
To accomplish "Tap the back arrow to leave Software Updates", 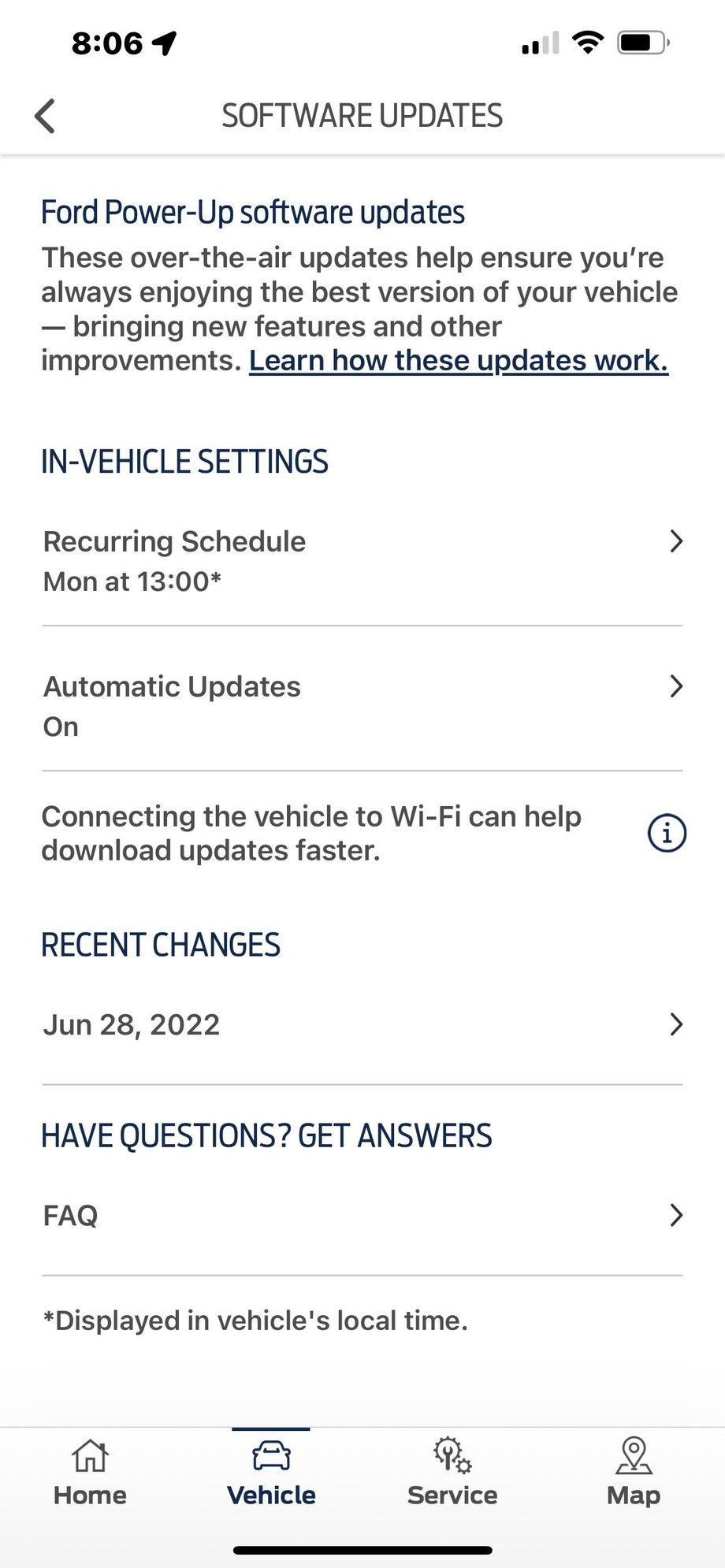I will point(45,115).
